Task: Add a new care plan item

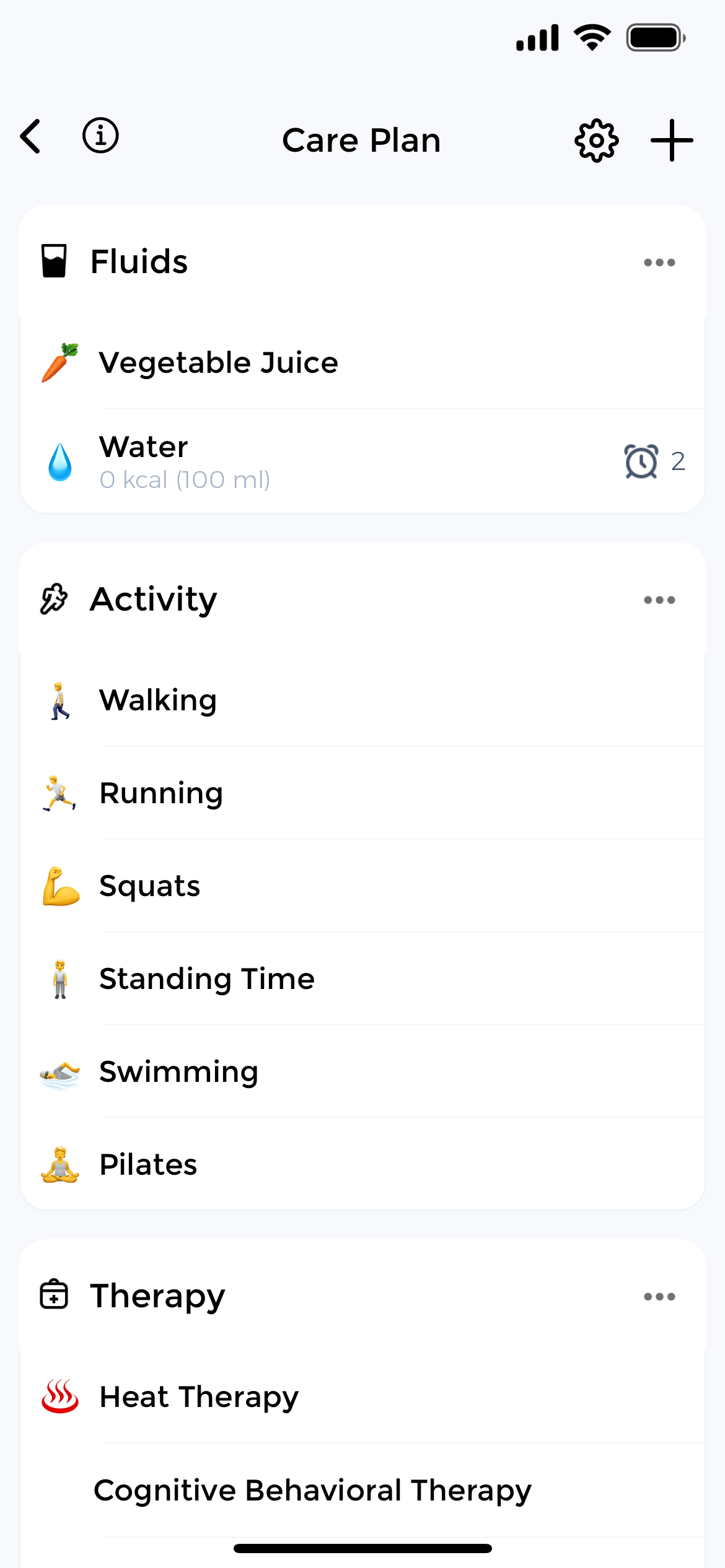Action: point(672,139)
